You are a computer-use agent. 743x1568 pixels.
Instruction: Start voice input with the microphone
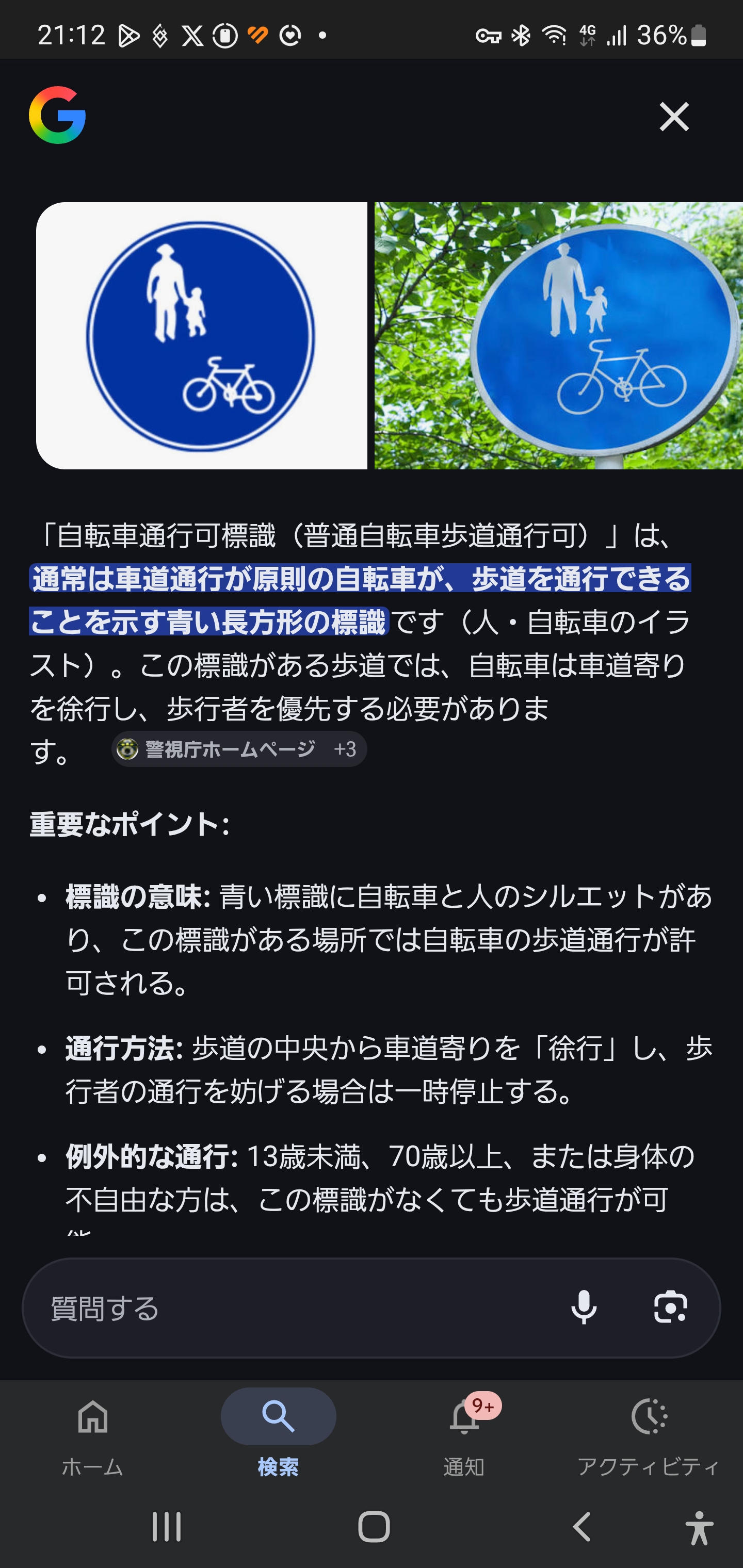pyautogui.click(x=584, y=1308)
